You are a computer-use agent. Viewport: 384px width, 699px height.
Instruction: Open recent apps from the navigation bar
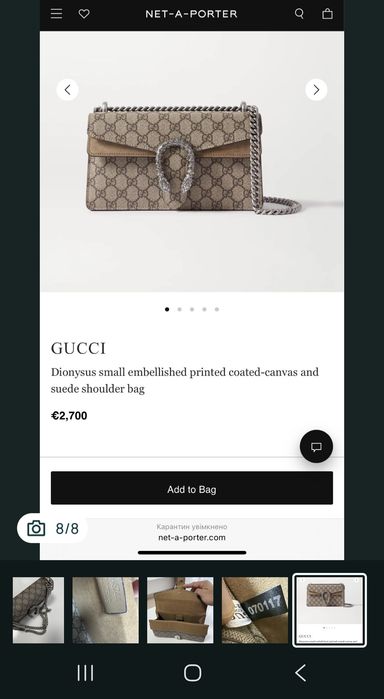[x=85, y=673]
